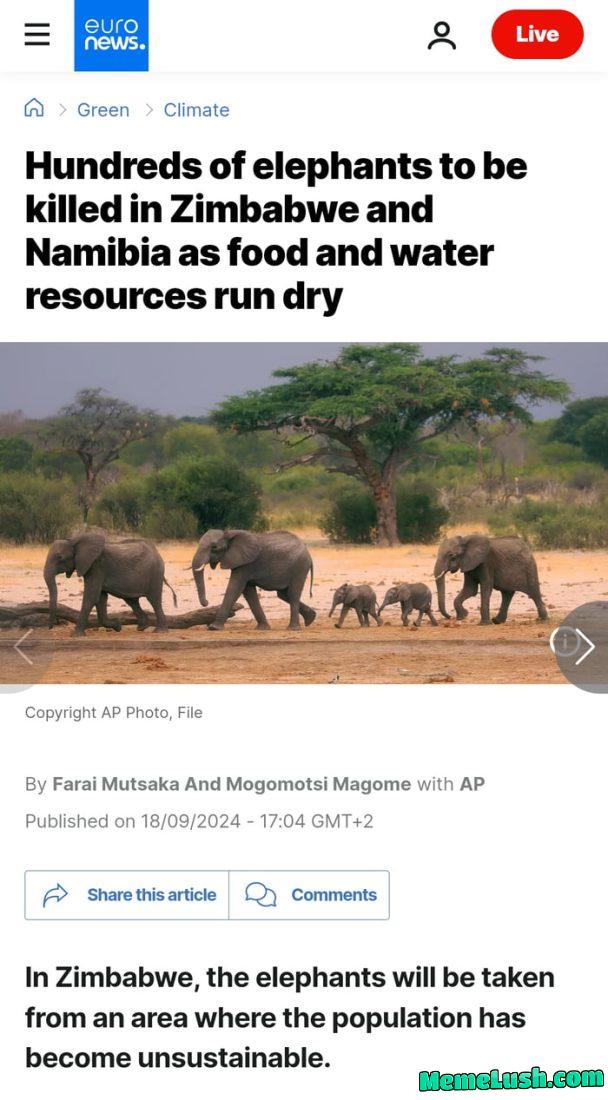This screenshot has height=1100, width=608.
Task: View the article Comments
Action: 310,895
